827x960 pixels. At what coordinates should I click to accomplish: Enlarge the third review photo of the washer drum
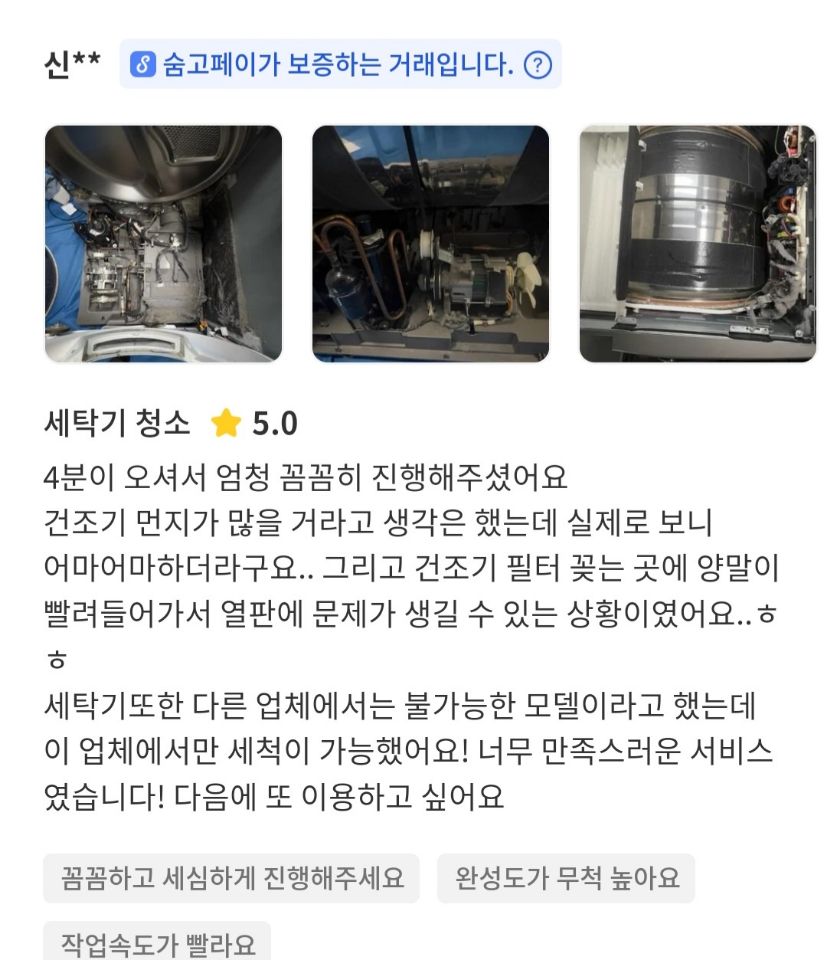click(x=697, y=243)
